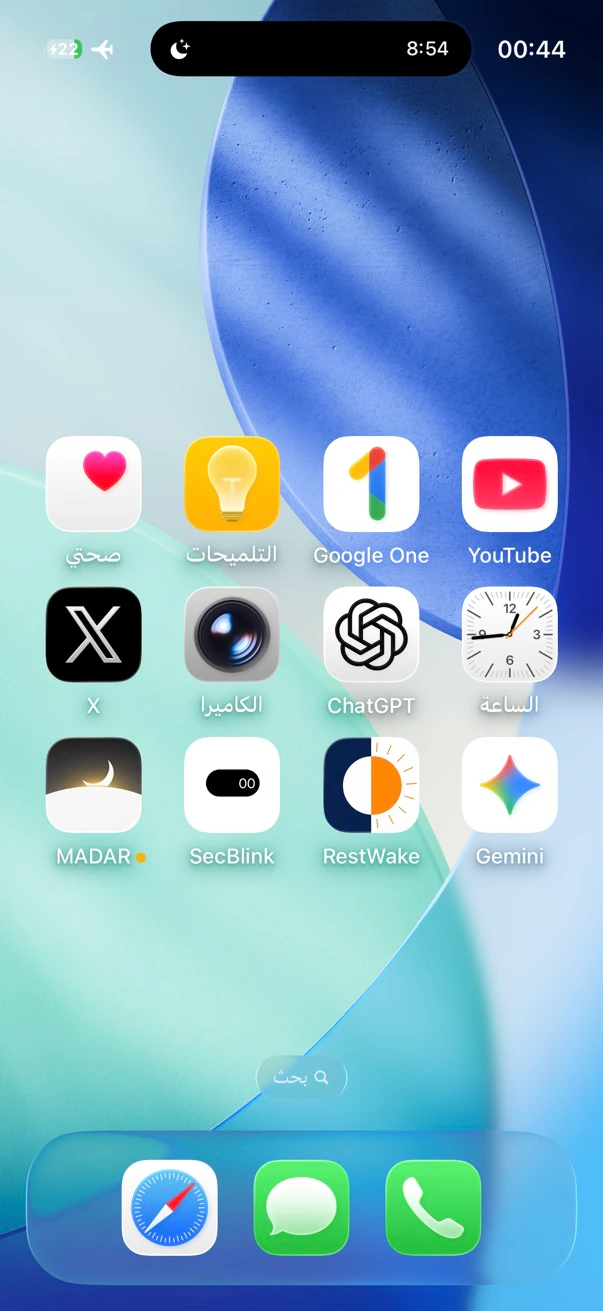The height and width of the screenshot is (1311, 603).
Task: Open the X app
Action: [x=94, y=634]
